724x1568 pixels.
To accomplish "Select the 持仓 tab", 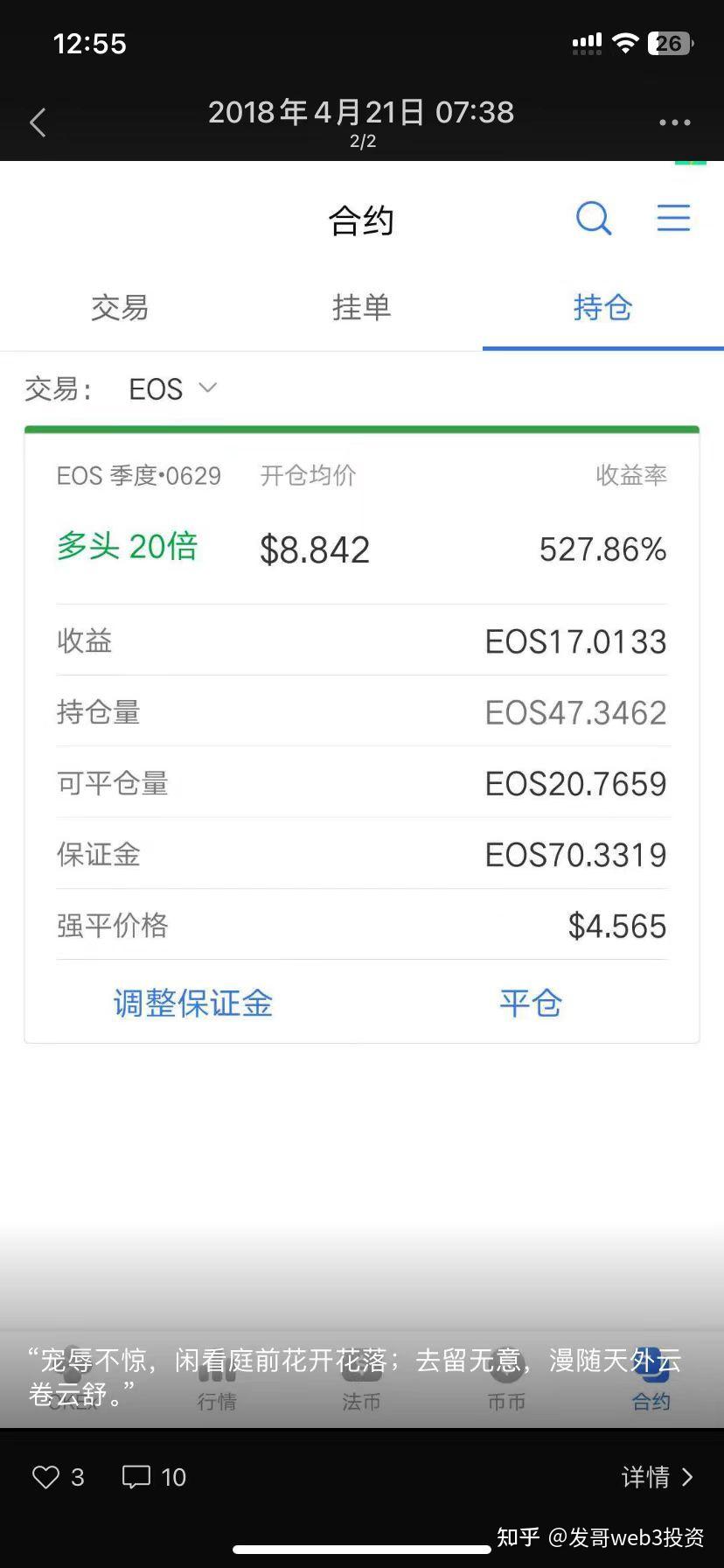I will (602, 308).
